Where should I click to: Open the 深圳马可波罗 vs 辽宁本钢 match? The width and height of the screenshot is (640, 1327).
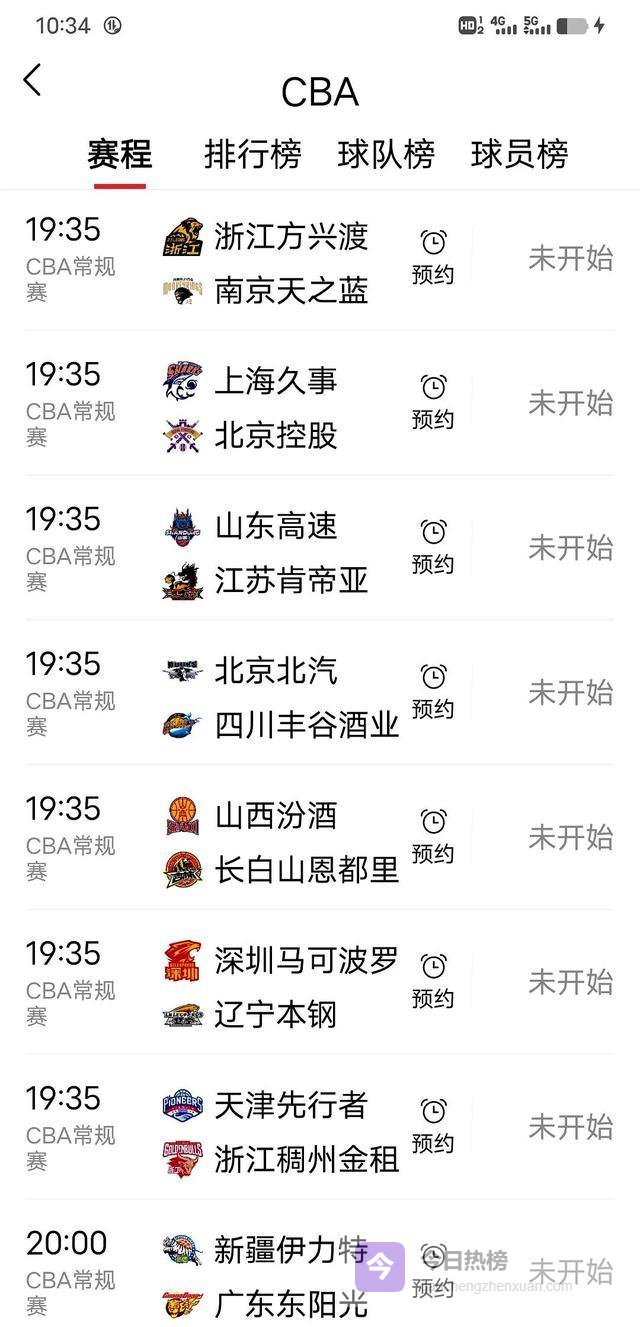[x=300, y=987]
